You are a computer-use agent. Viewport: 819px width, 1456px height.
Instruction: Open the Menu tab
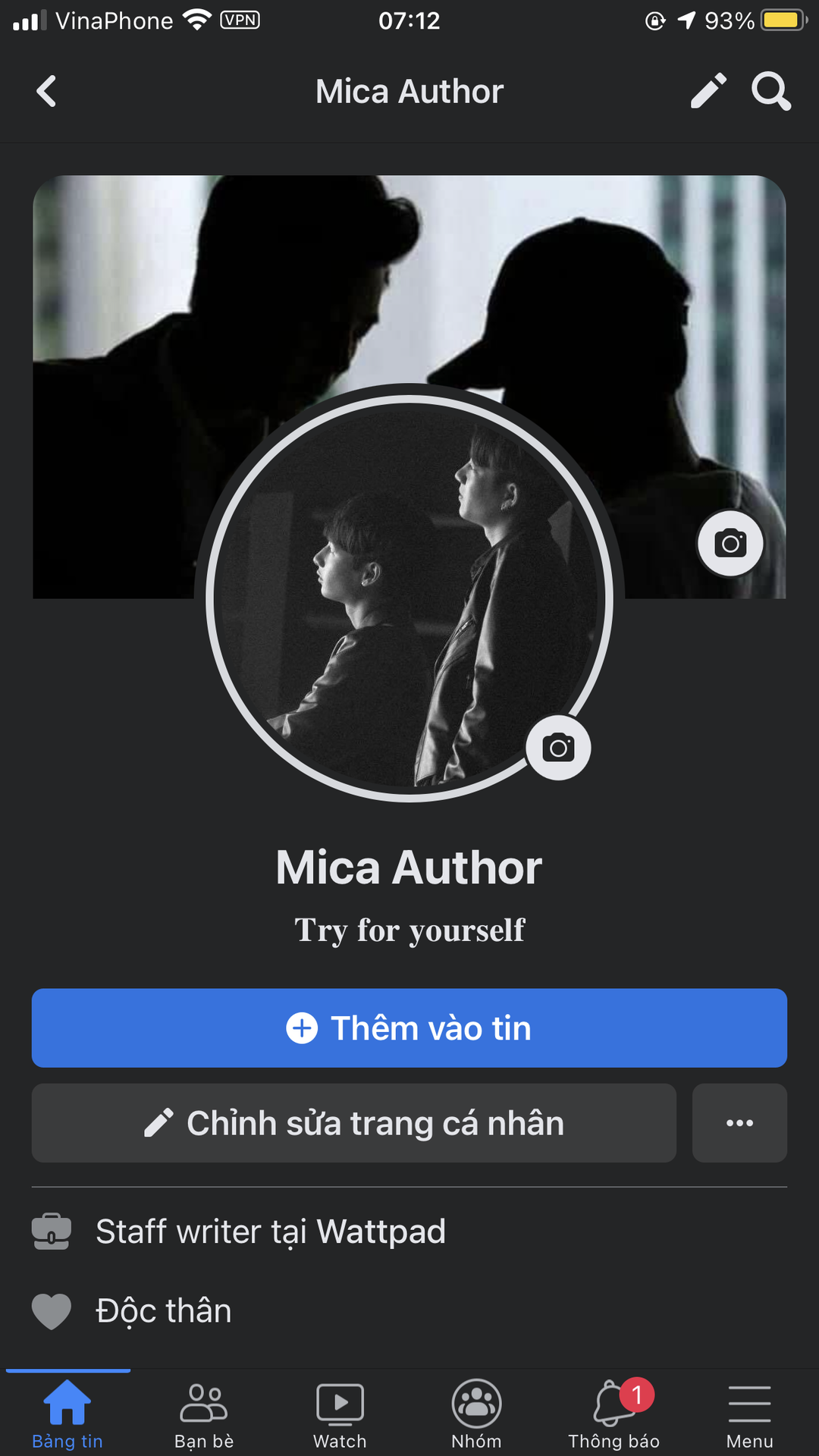(749, 1414)
